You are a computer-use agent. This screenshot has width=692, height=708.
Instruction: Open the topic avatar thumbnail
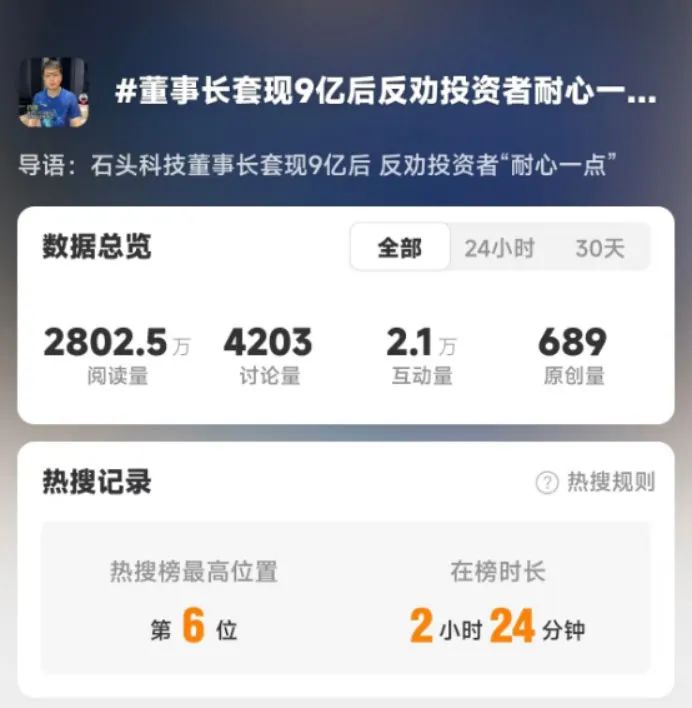pyautogui.click(x=54, y=93)
